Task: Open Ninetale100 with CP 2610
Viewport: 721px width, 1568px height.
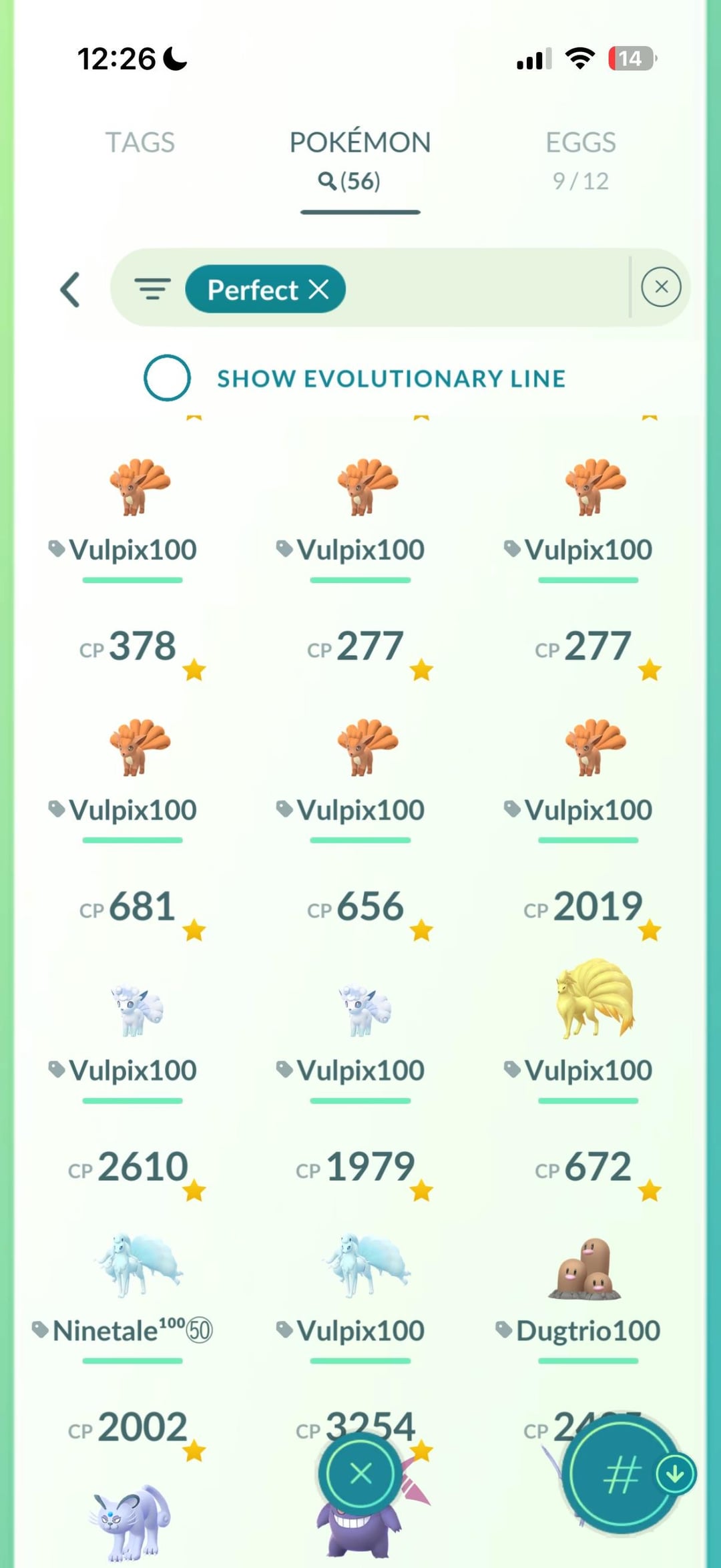Action: (139, 1265)
